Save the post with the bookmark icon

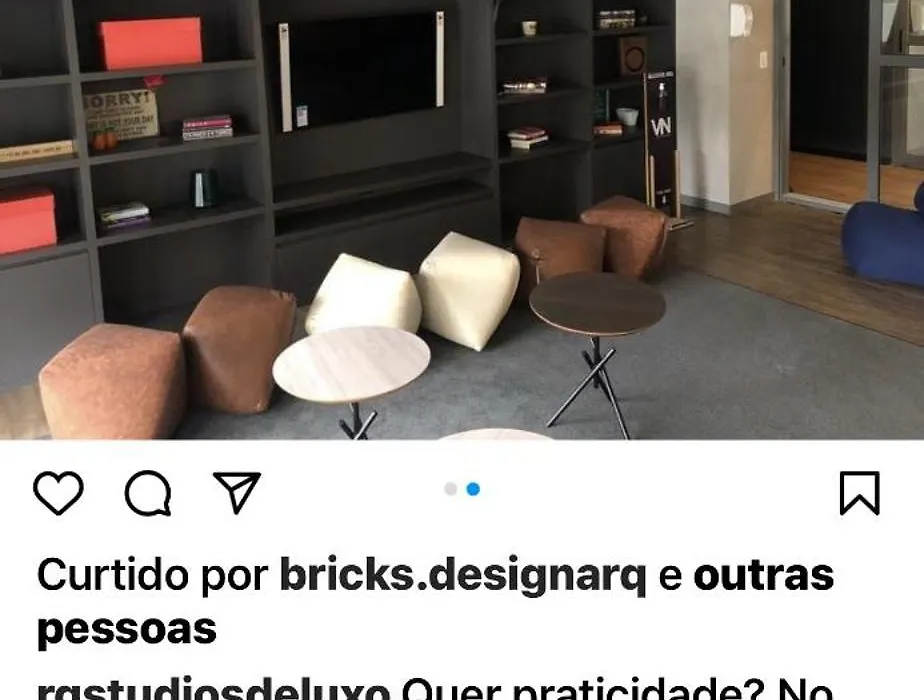(x=859, y=493)
